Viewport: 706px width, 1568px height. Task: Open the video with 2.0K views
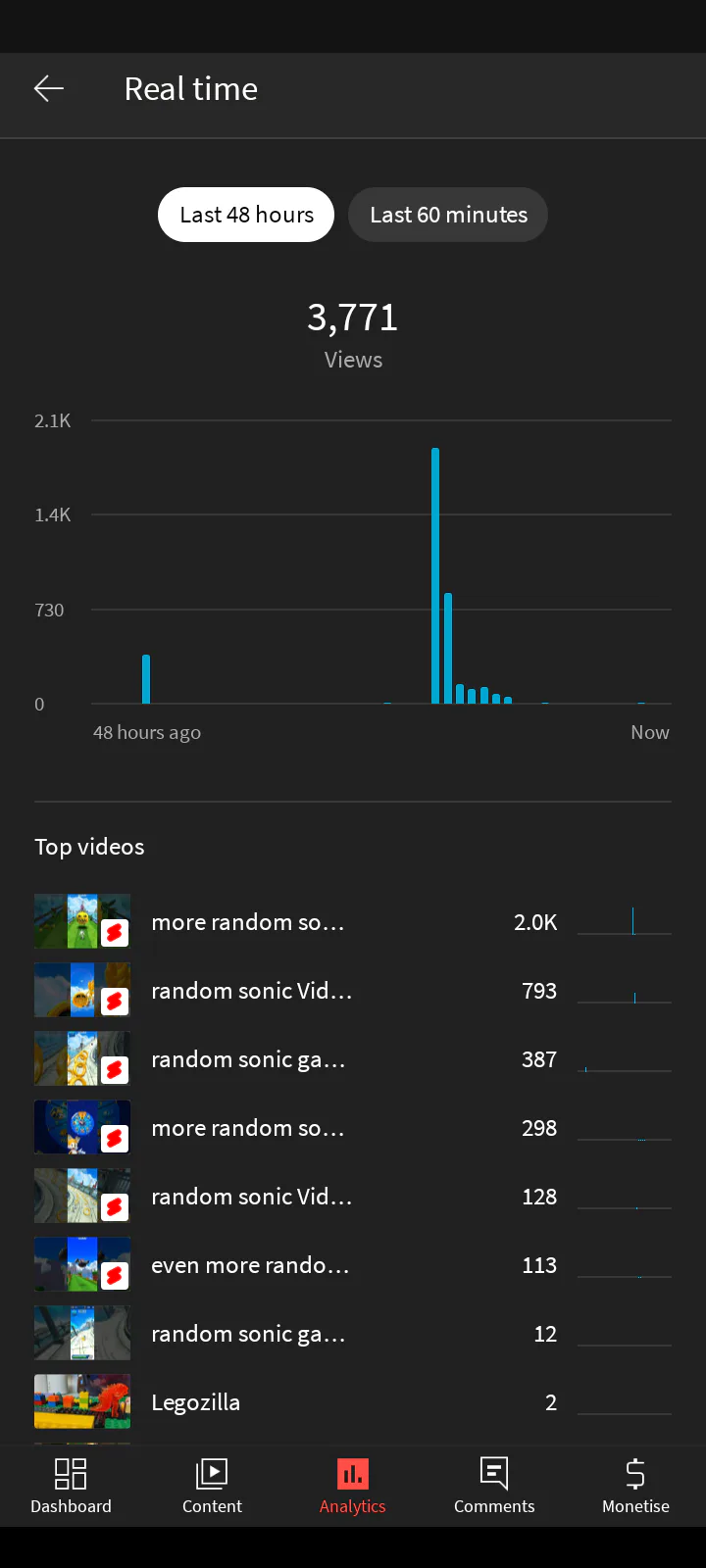pos(353,922)
